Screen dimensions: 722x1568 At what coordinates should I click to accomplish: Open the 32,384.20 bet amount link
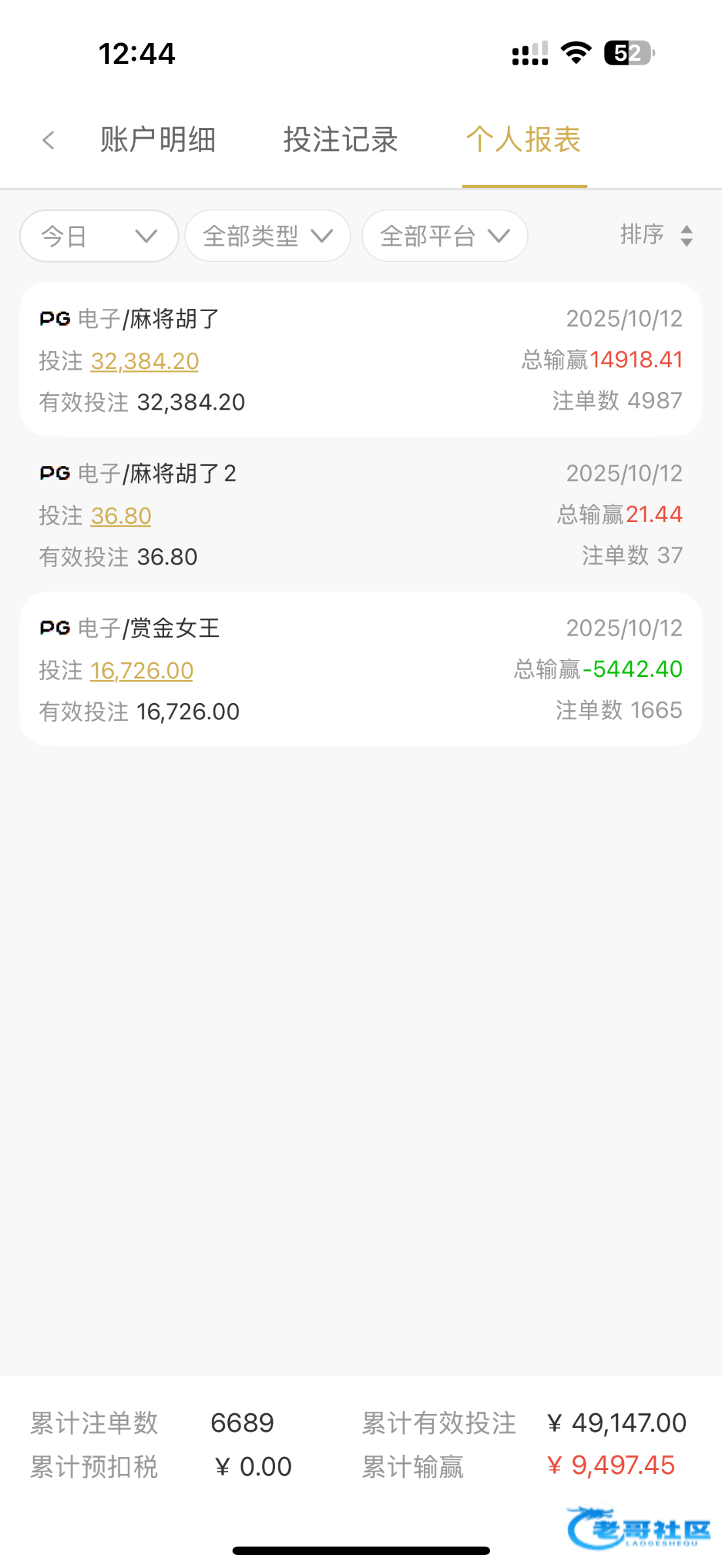coord(144,361)
